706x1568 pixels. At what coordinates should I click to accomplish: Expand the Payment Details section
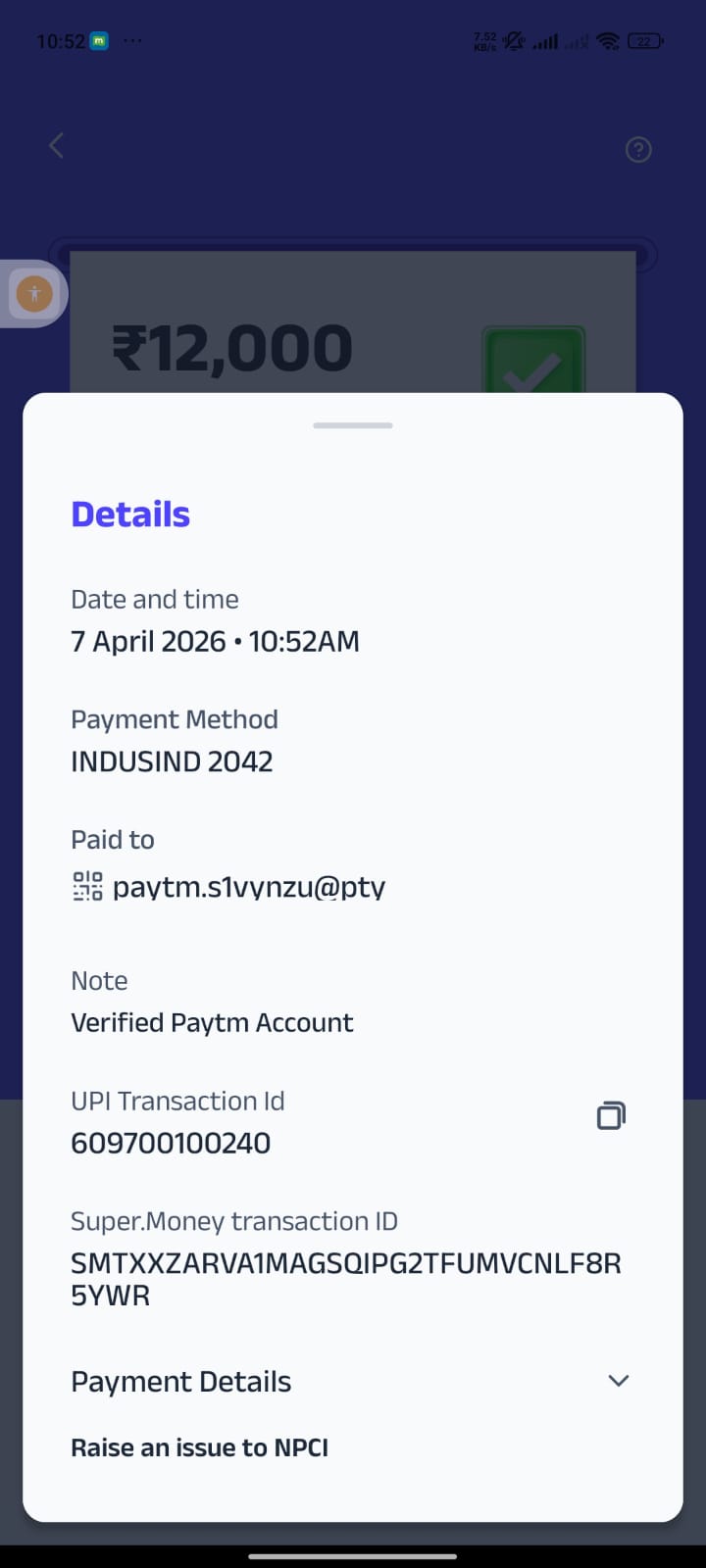[618, 1381]
